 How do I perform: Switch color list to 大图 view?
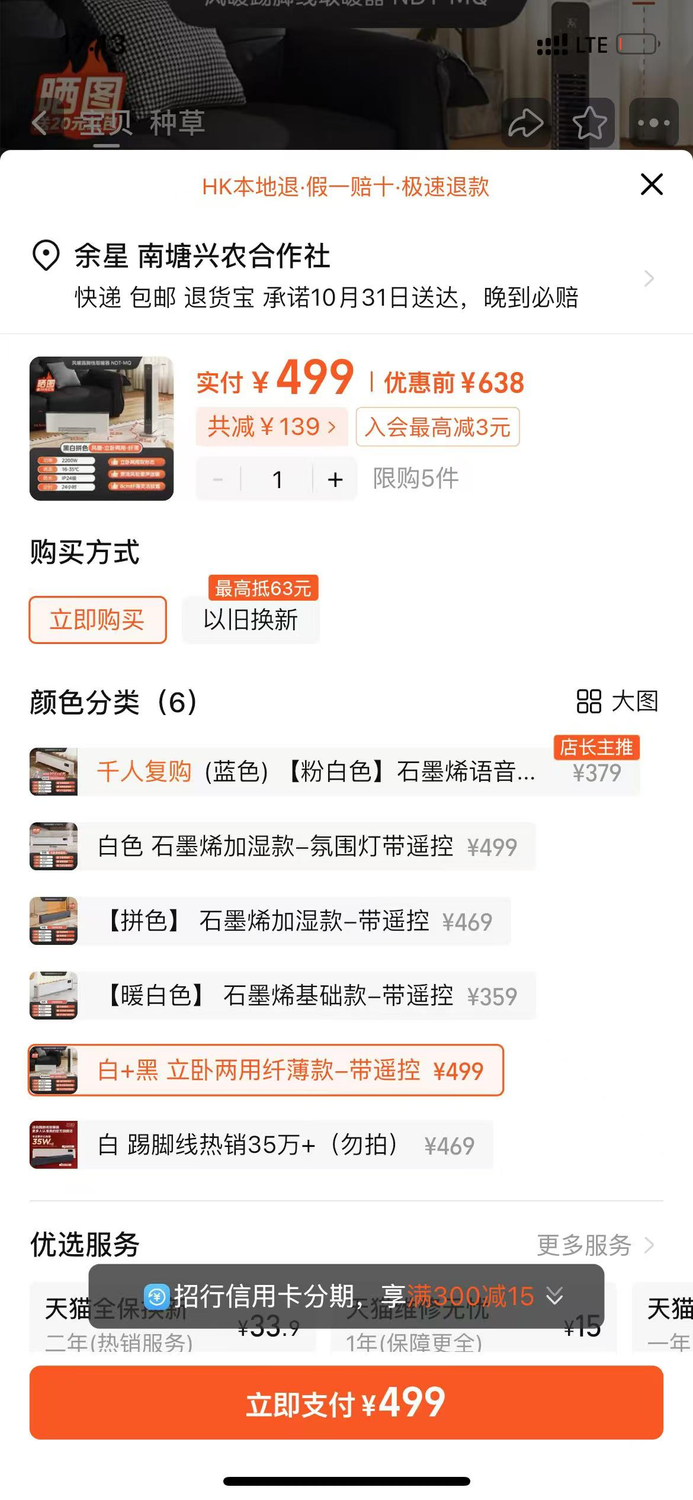617,701
